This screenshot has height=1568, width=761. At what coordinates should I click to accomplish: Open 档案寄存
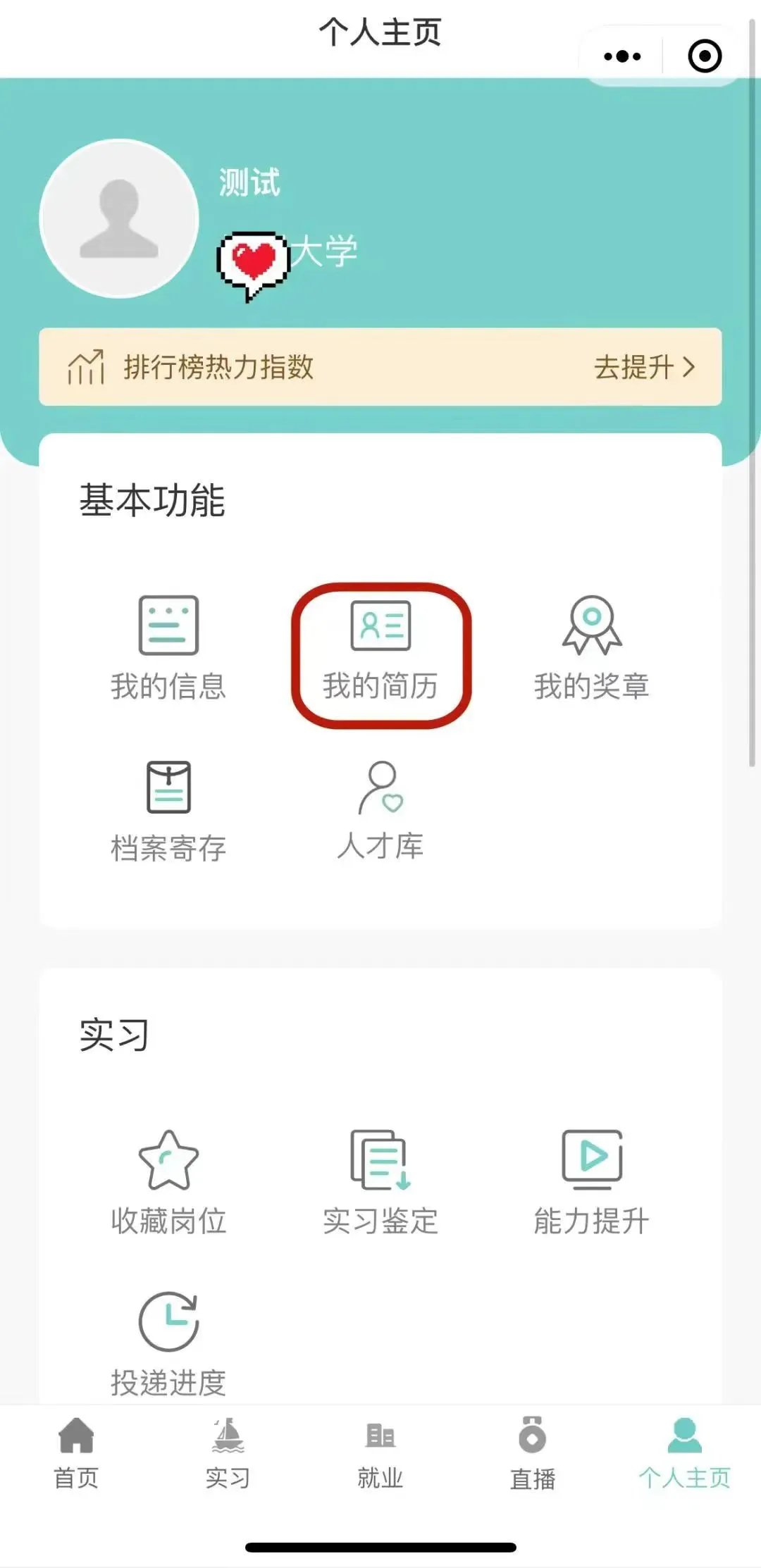168,811
